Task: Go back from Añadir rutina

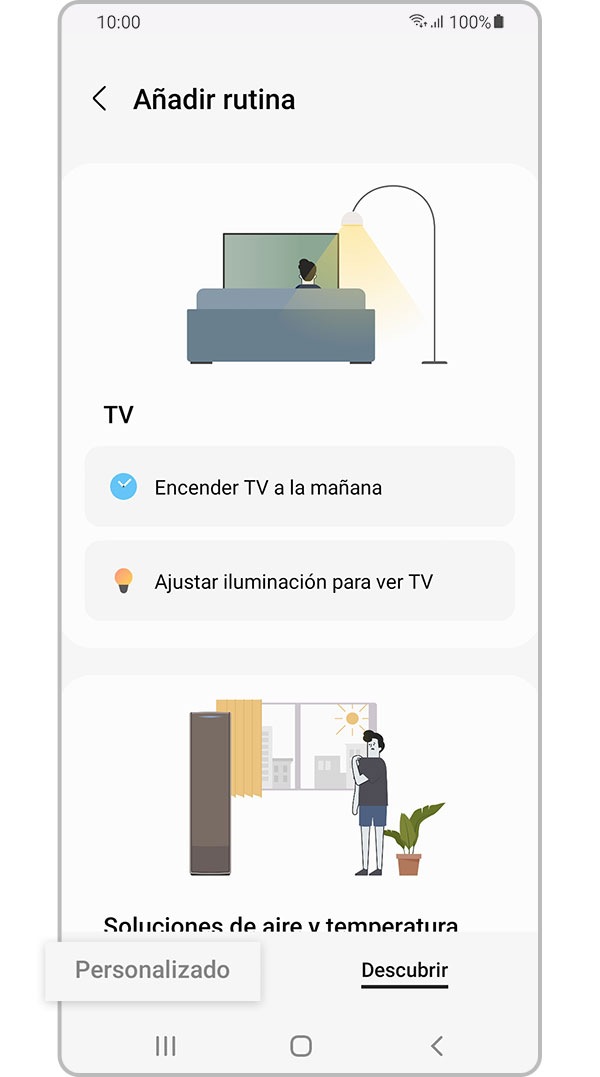Action: coord(99,99)
